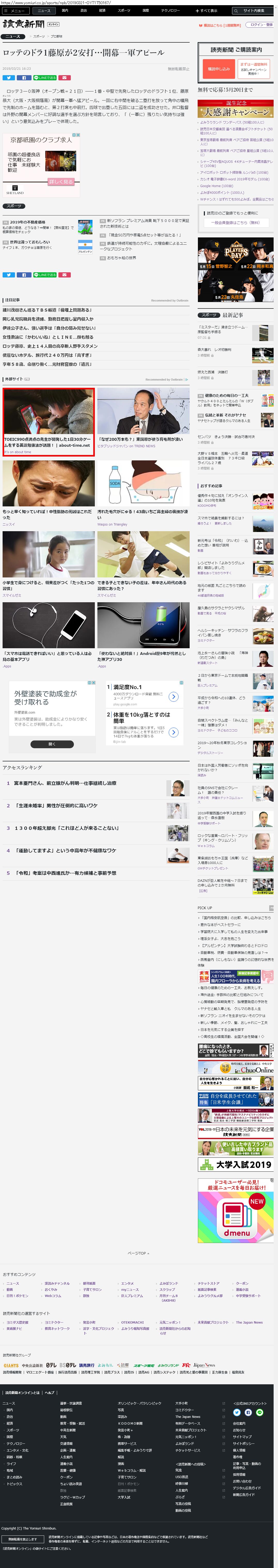The image size is (278, 1568).
Task: Tap the red 購読申し込み button
Action: point(218,69)
